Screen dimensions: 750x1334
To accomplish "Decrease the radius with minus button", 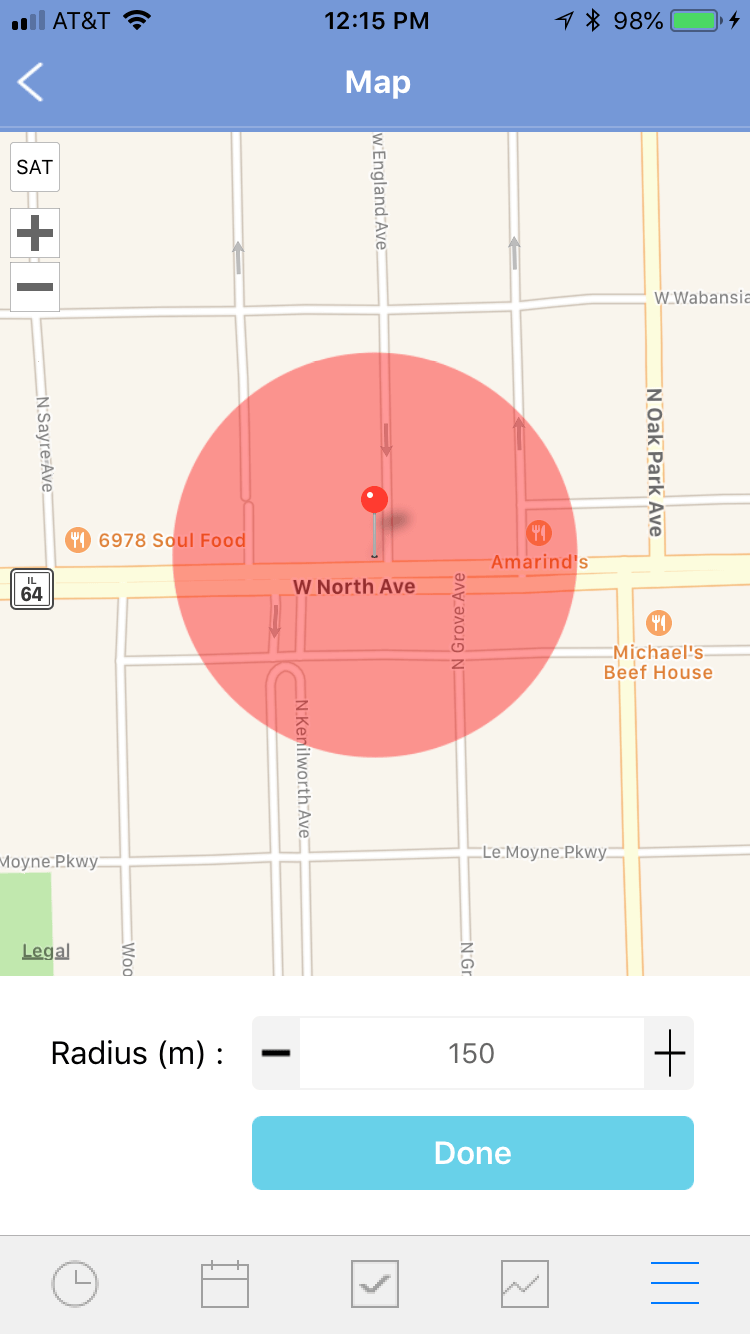I will point(276,1053).
